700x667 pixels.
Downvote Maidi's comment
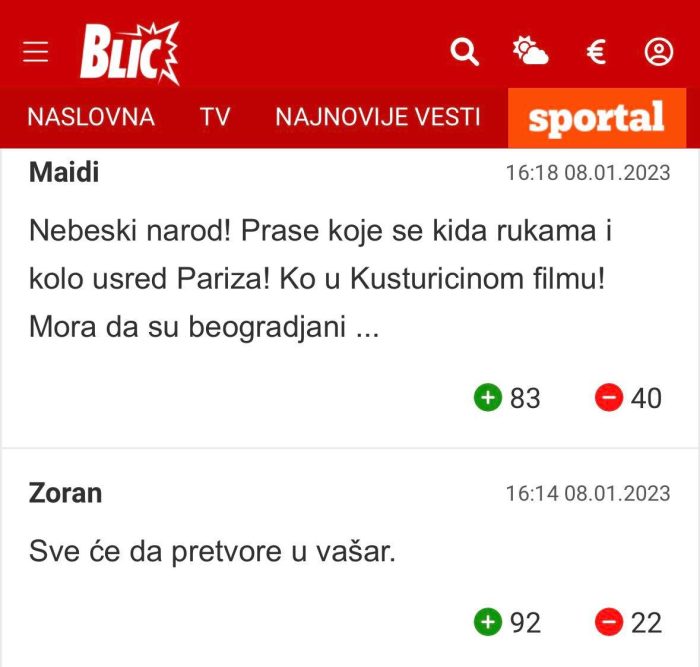[609, 398]
